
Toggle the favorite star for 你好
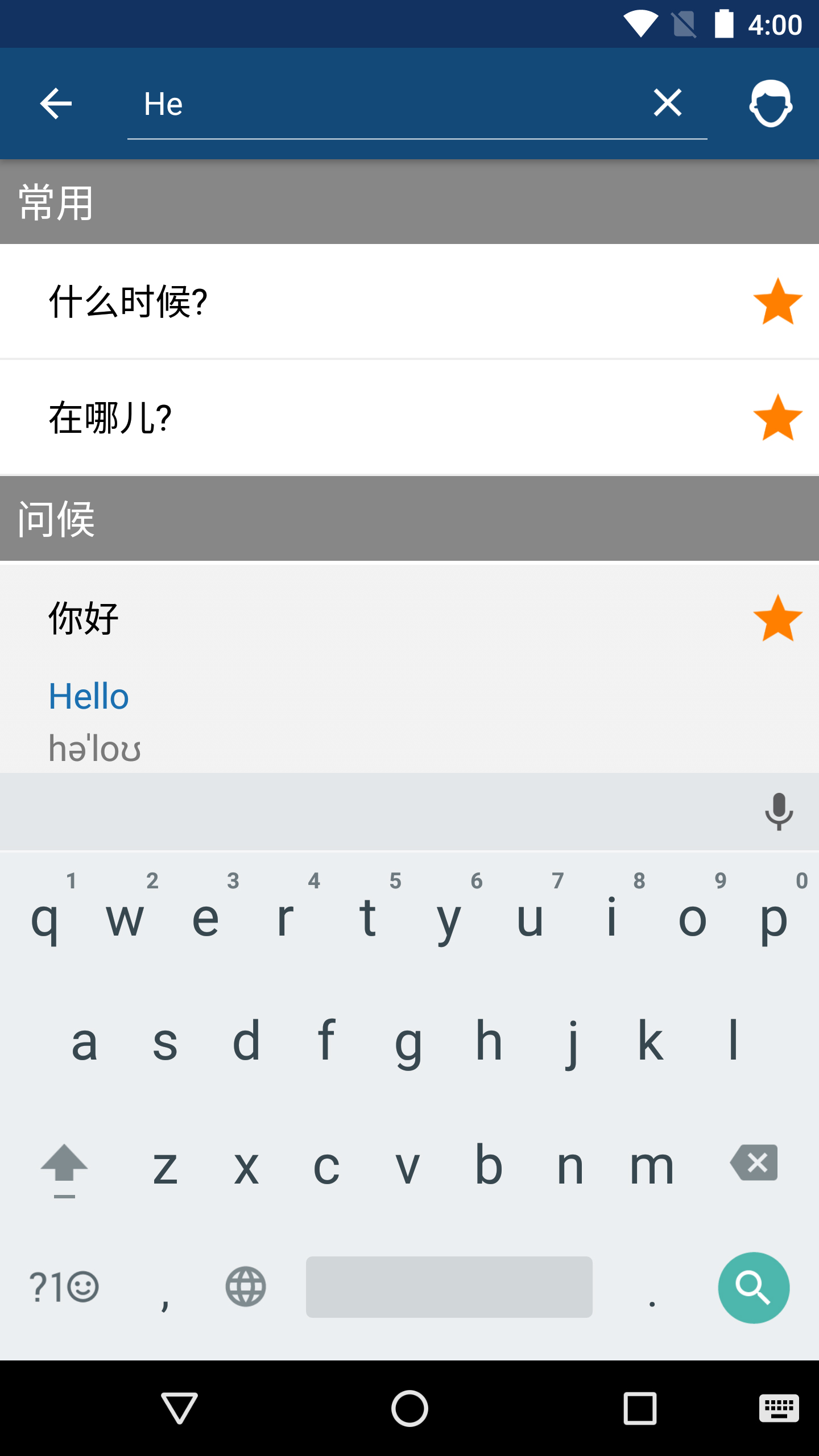[x=777, y=619]
